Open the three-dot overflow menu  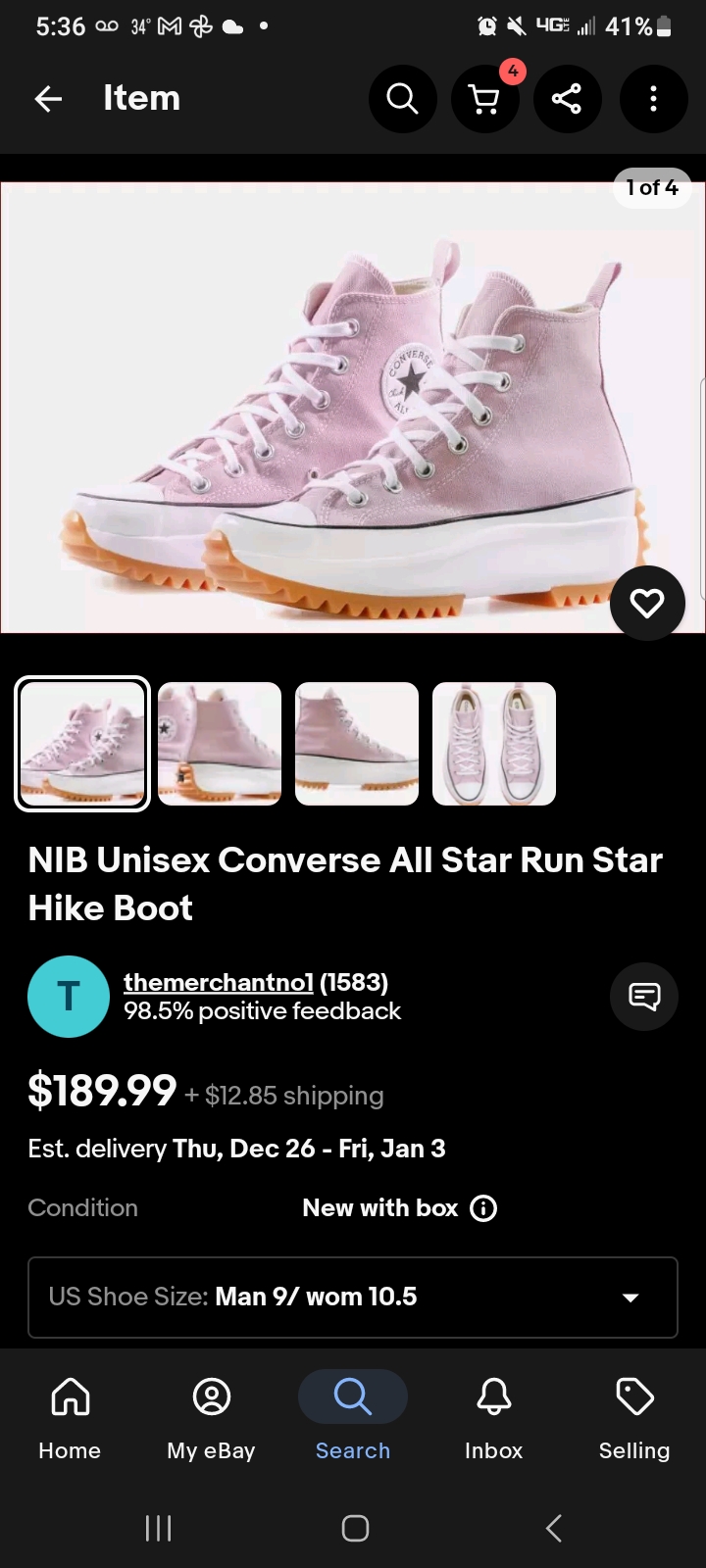point(653,99)
